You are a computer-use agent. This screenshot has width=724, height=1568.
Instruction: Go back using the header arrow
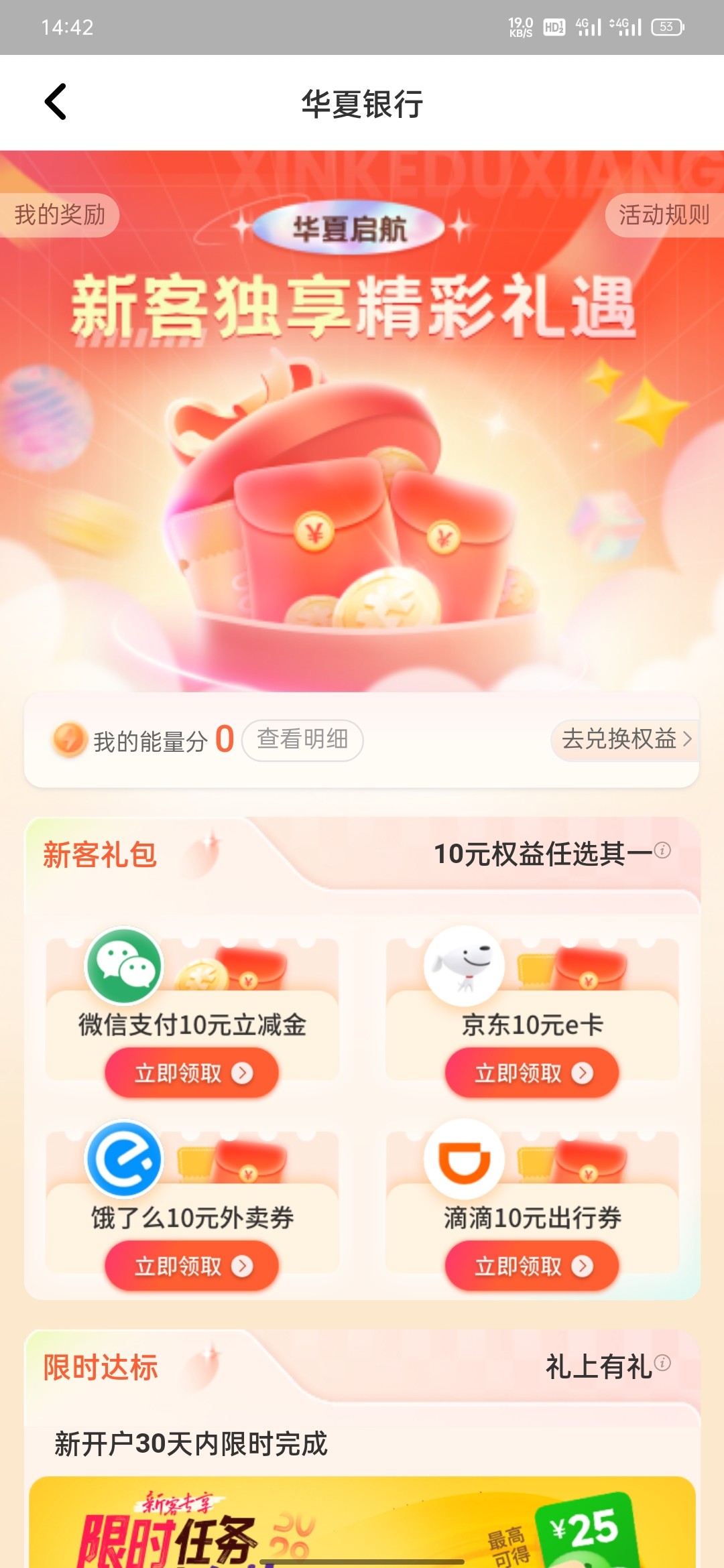click(x=56, y=102)
